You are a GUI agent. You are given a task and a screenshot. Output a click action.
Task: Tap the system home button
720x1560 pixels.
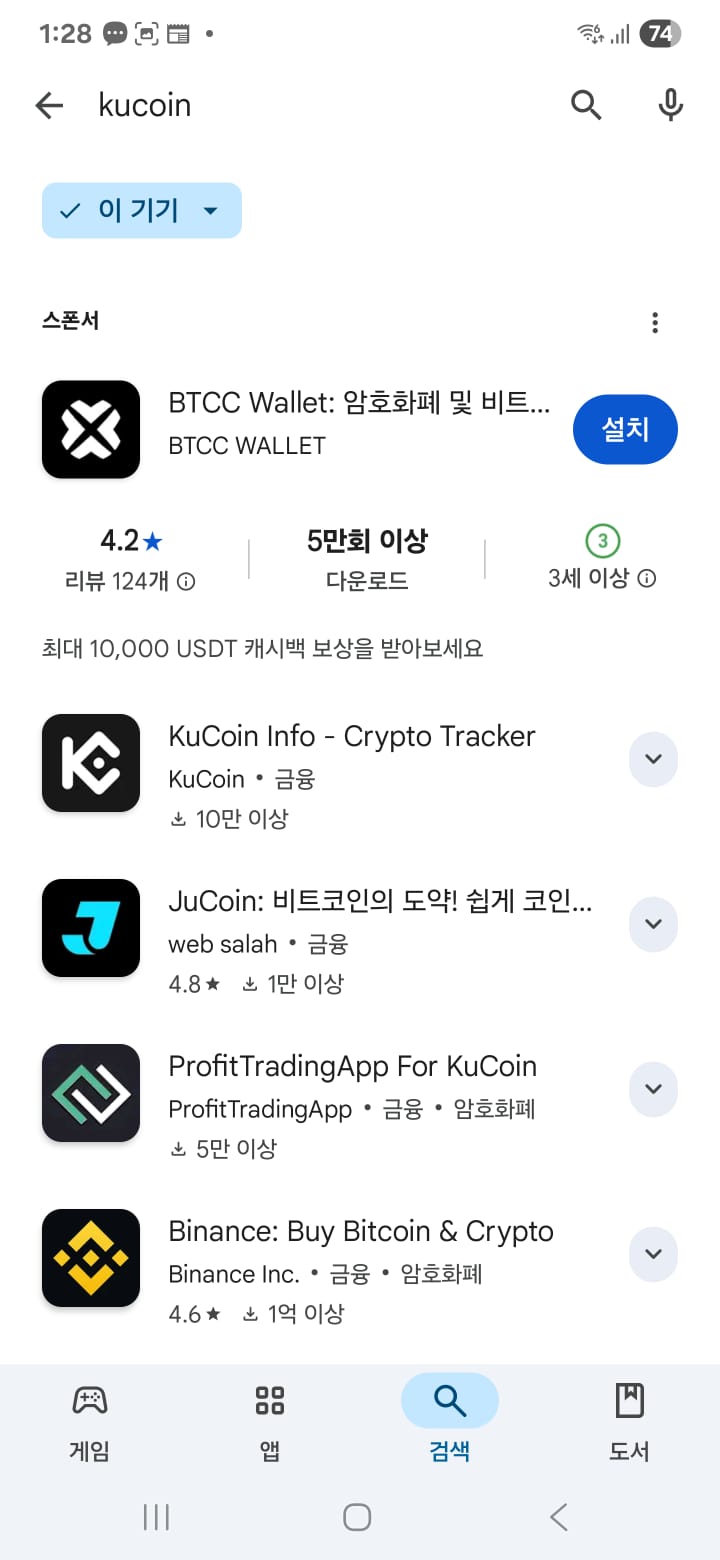click(358, 1517)
